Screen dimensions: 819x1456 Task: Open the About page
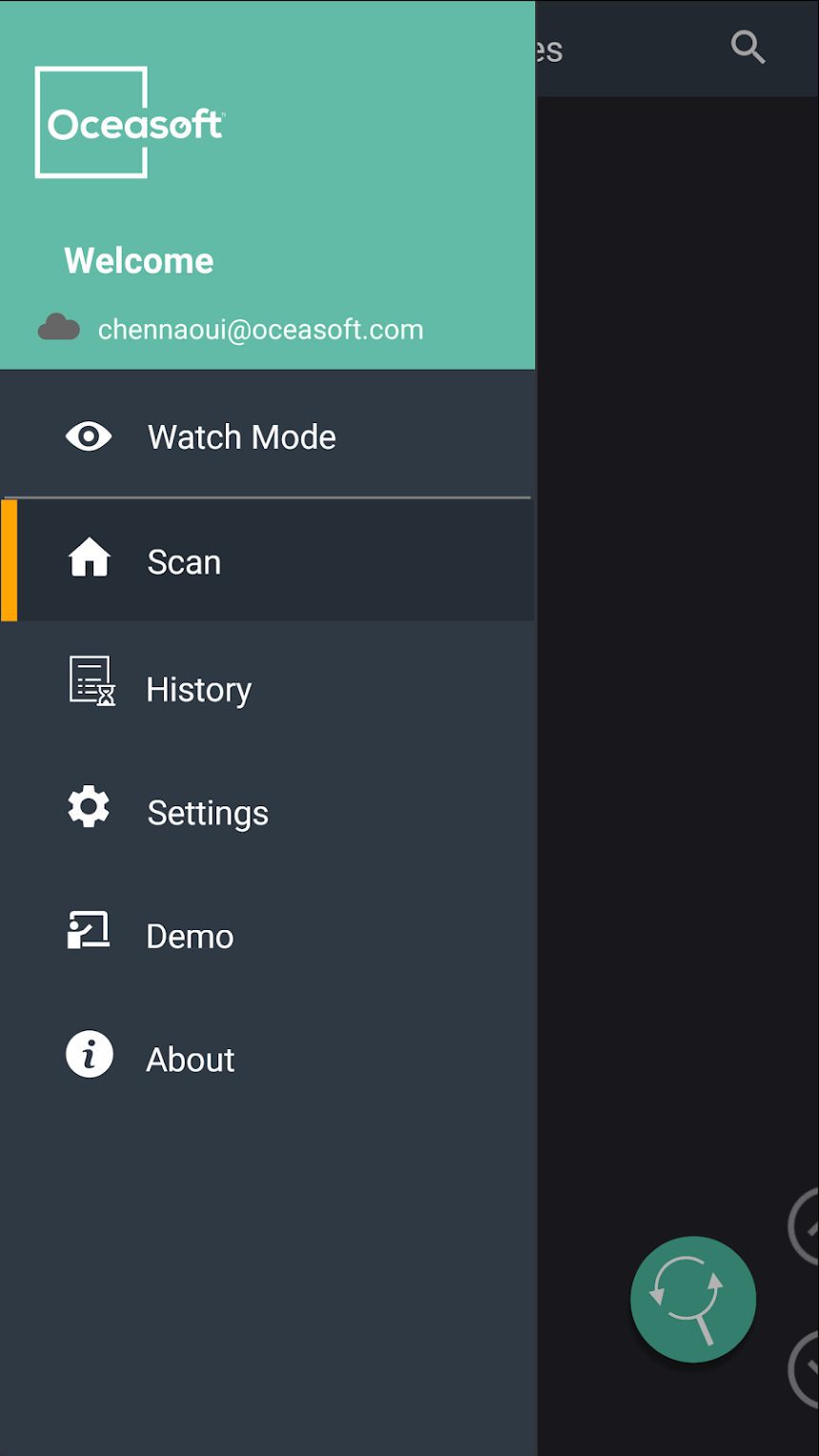268,1059
